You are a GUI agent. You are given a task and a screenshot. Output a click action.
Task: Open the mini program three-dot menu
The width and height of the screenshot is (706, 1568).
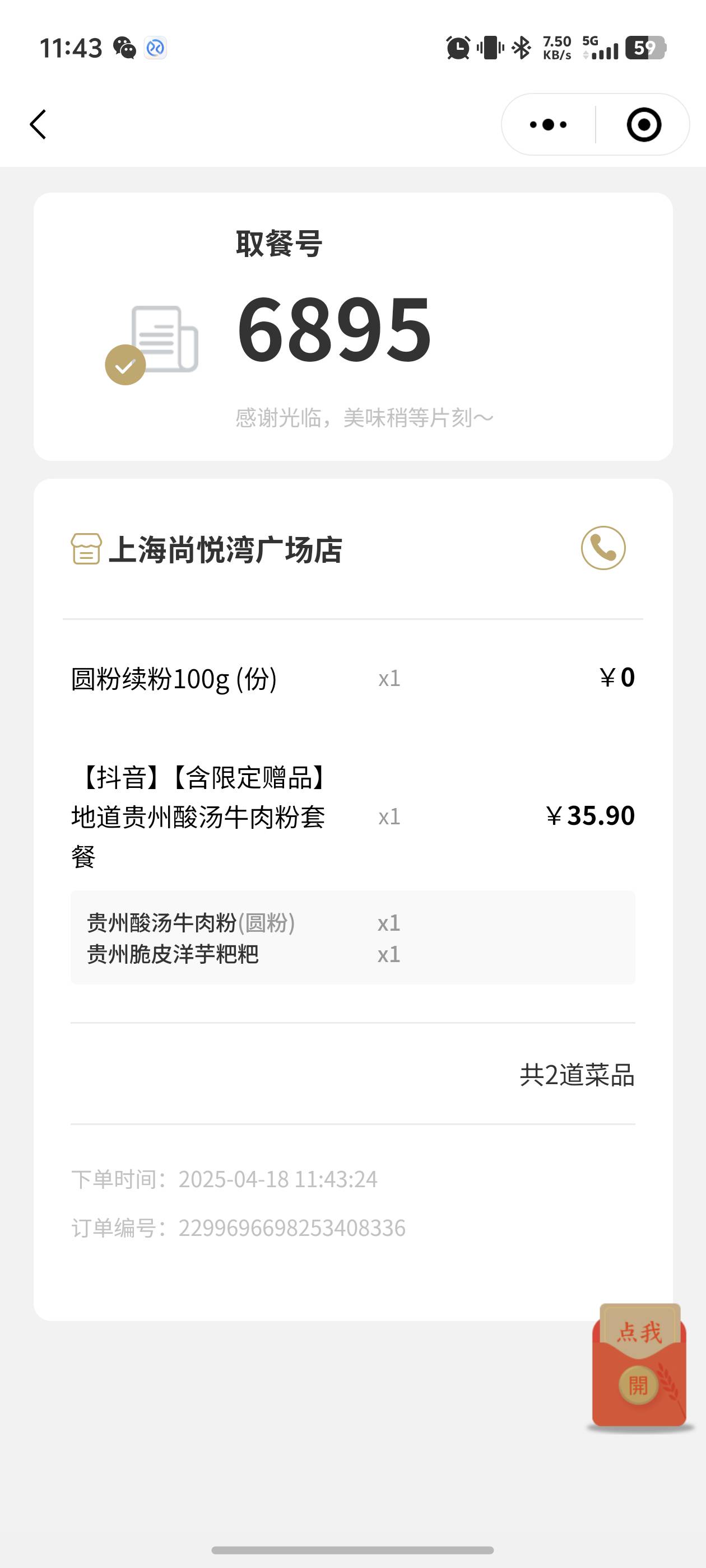coord(547,125)
